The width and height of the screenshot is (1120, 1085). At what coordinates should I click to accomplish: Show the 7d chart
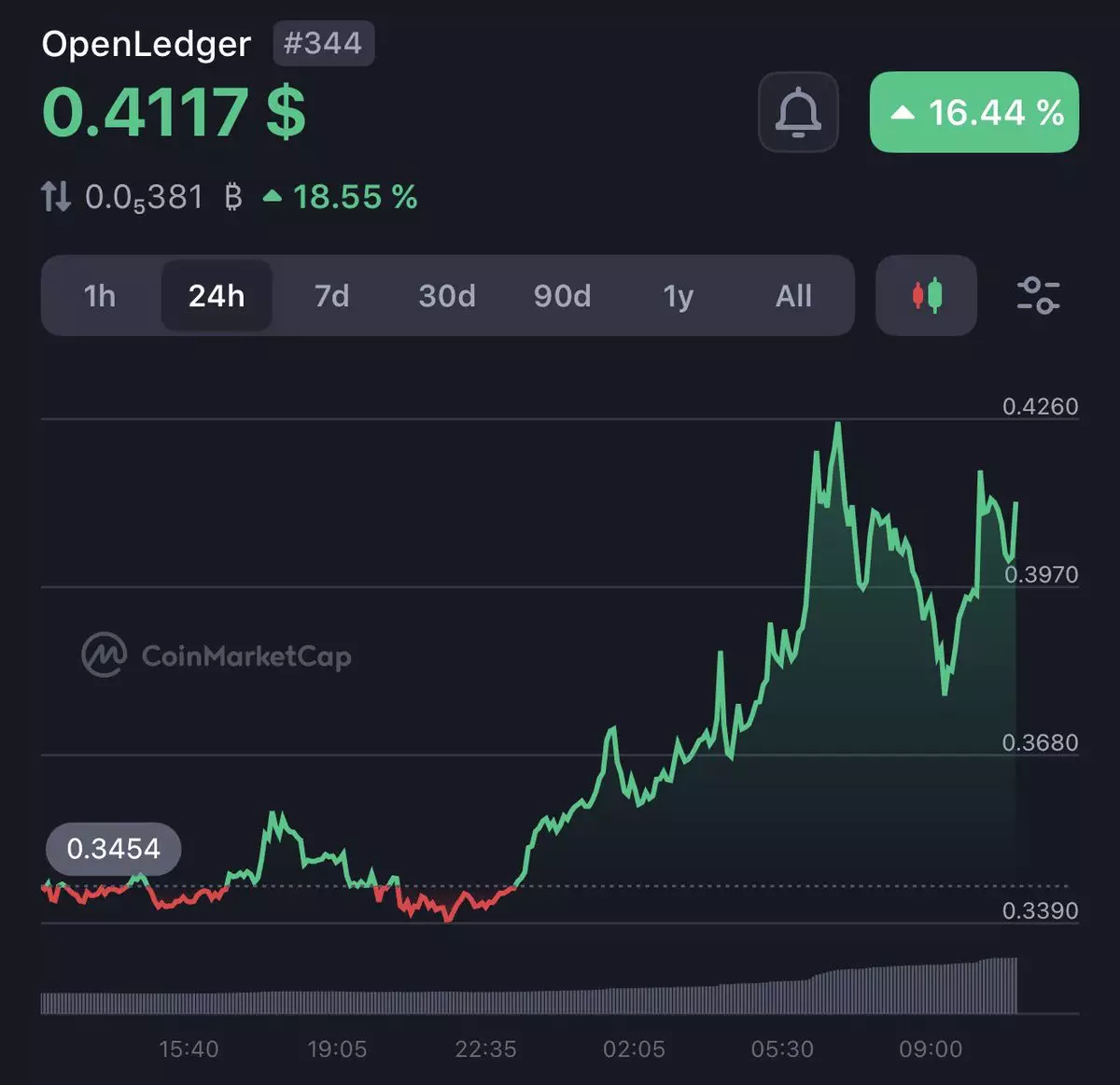331,296
